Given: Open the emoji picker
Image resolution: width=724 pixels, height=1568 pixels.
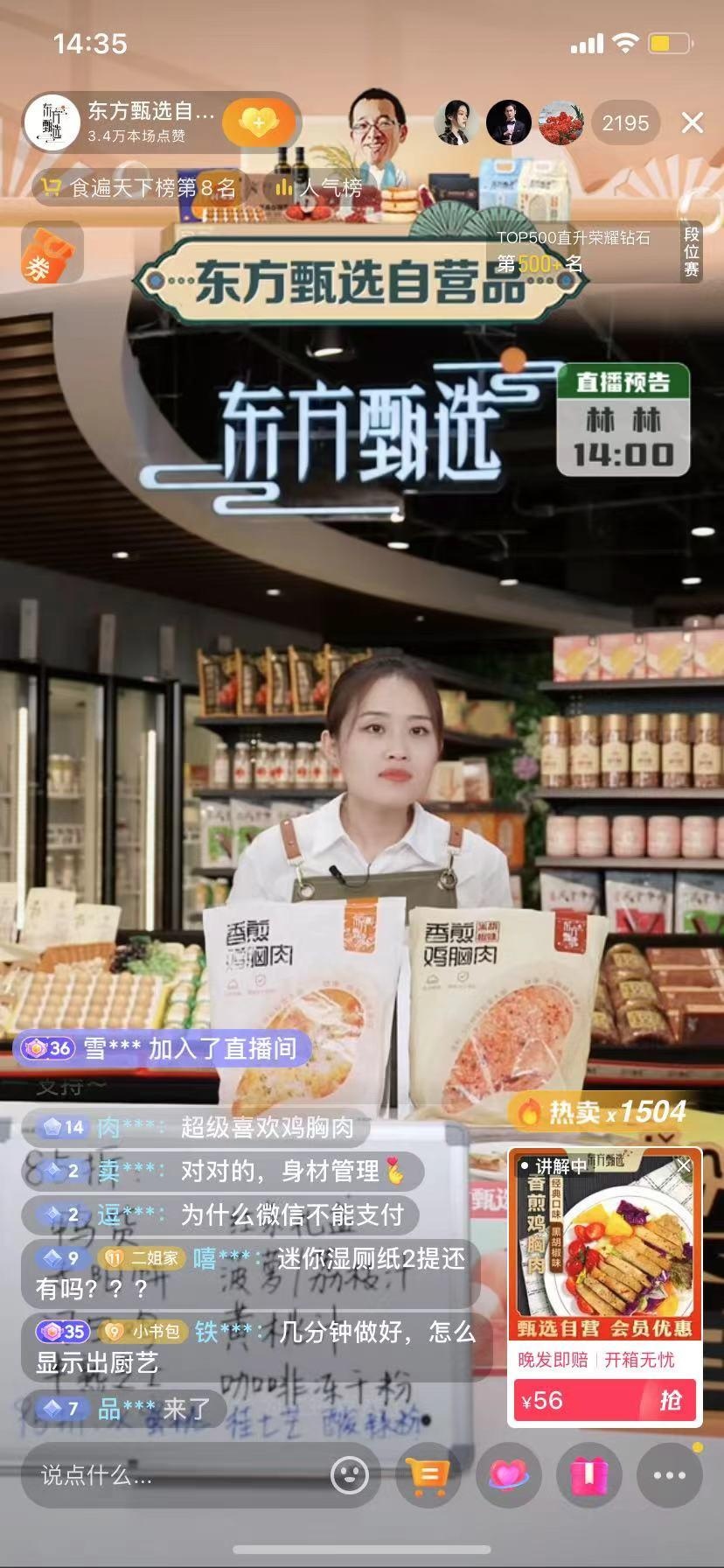Looking at the screenshot, I should click(350, 1476).
